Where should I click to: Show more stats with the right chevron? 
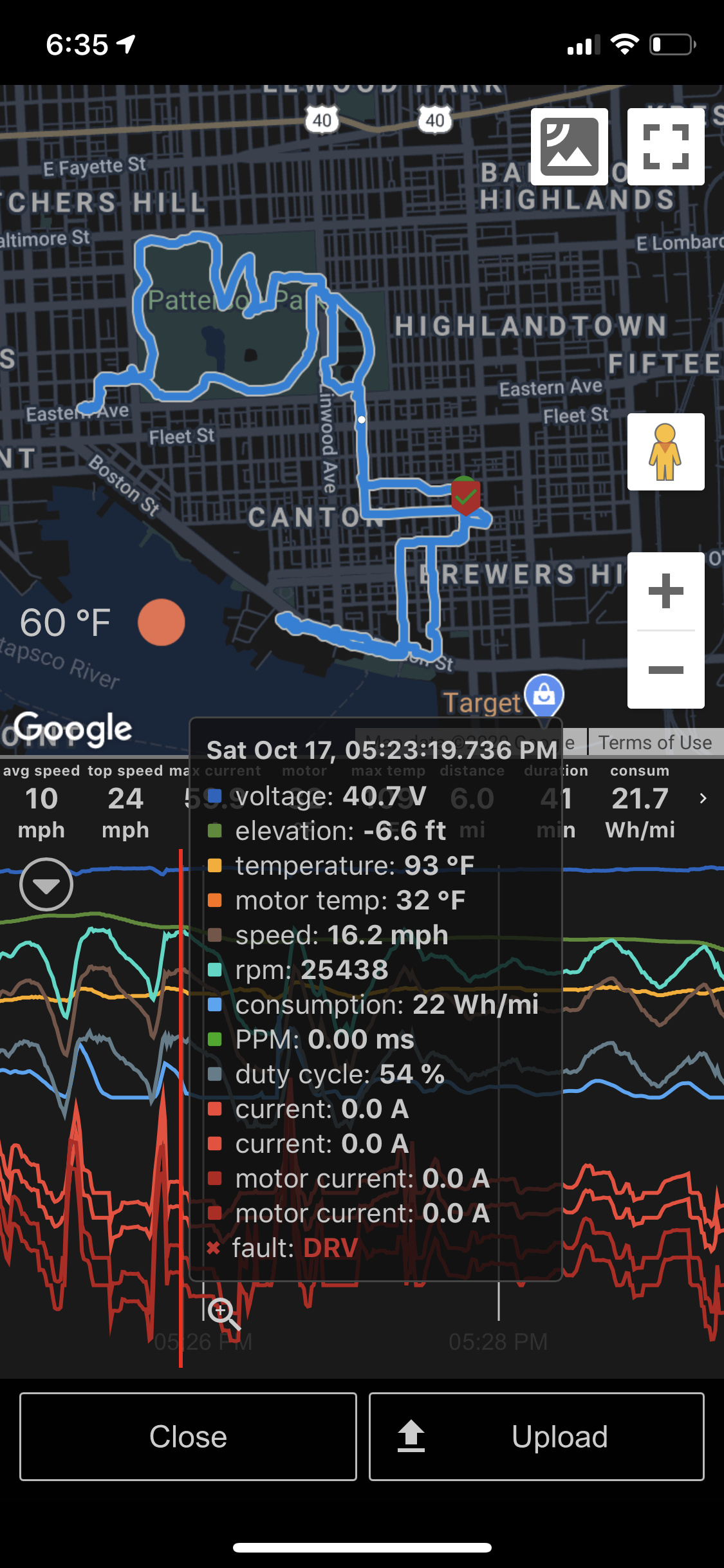click(x=703, y=798)
